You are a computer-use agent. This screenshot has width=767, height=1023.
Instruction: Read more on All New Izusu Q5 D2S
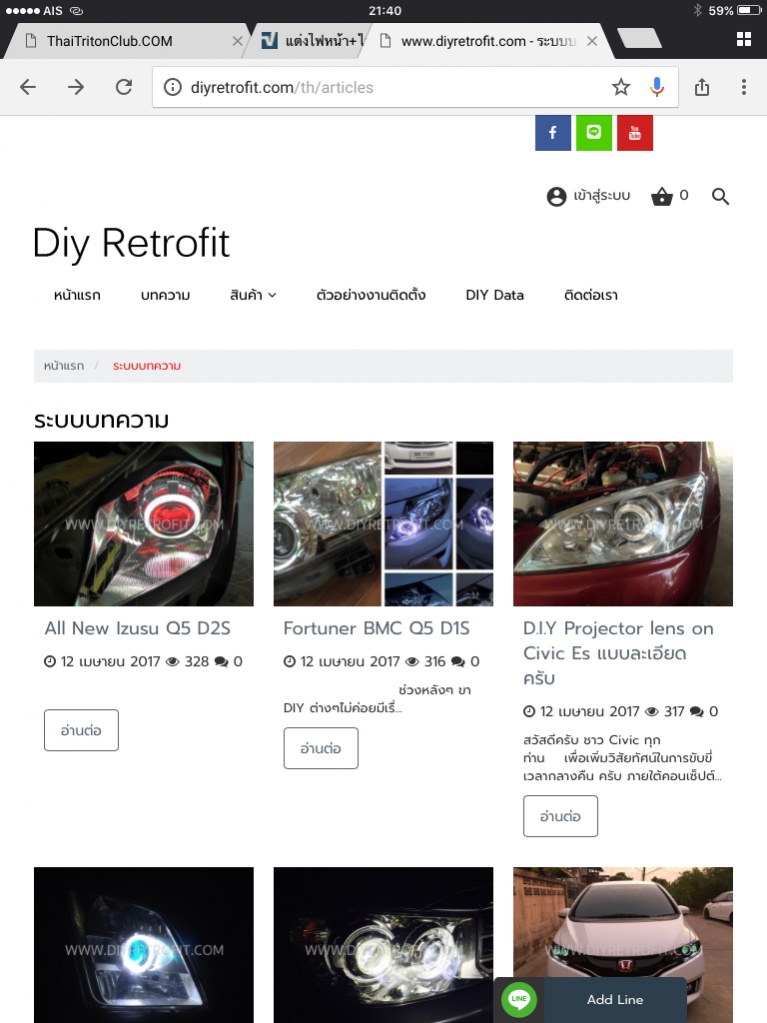point(81,730)
